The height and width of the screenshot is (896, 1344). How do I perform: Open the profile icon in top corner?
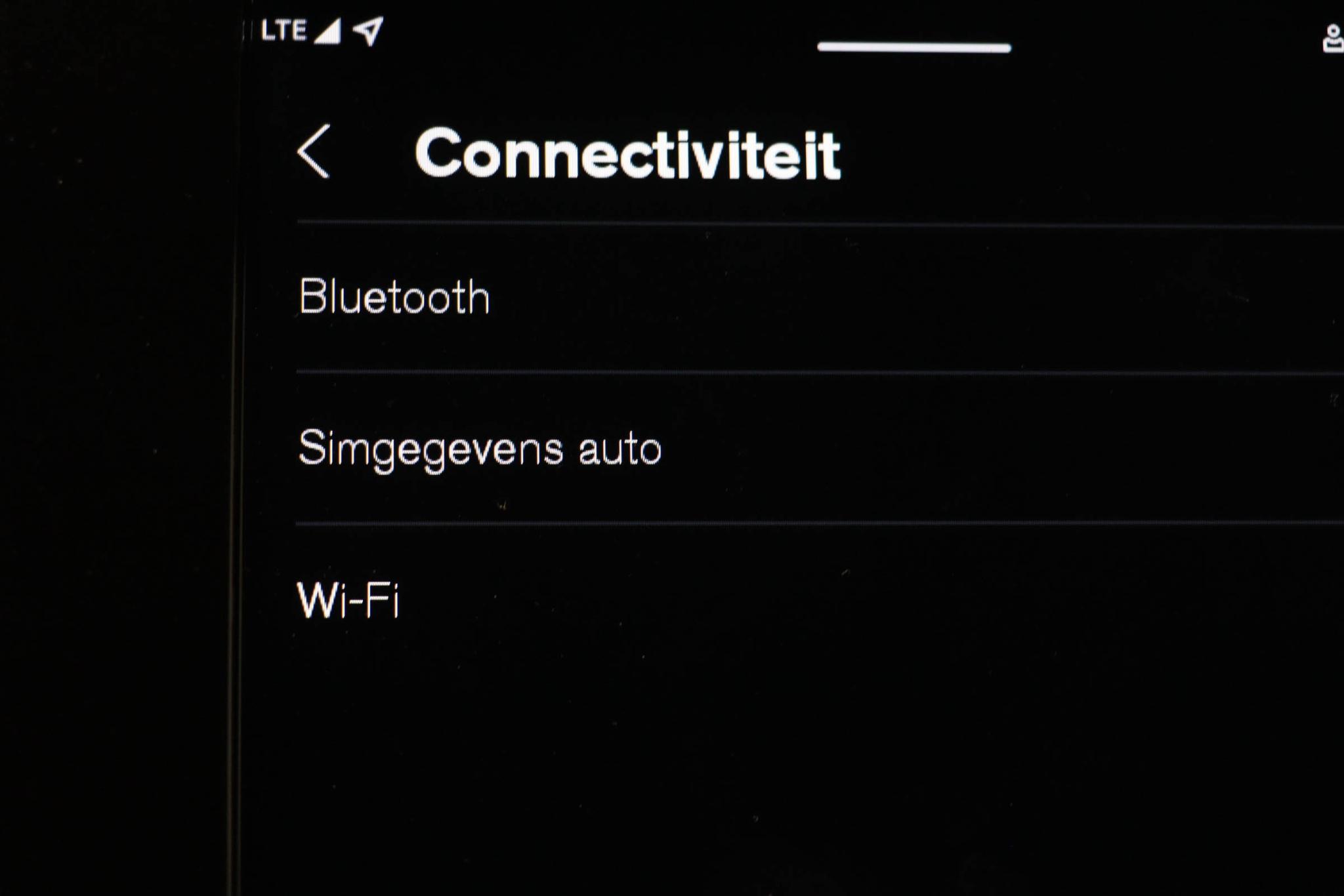[x=1332, y=39]
